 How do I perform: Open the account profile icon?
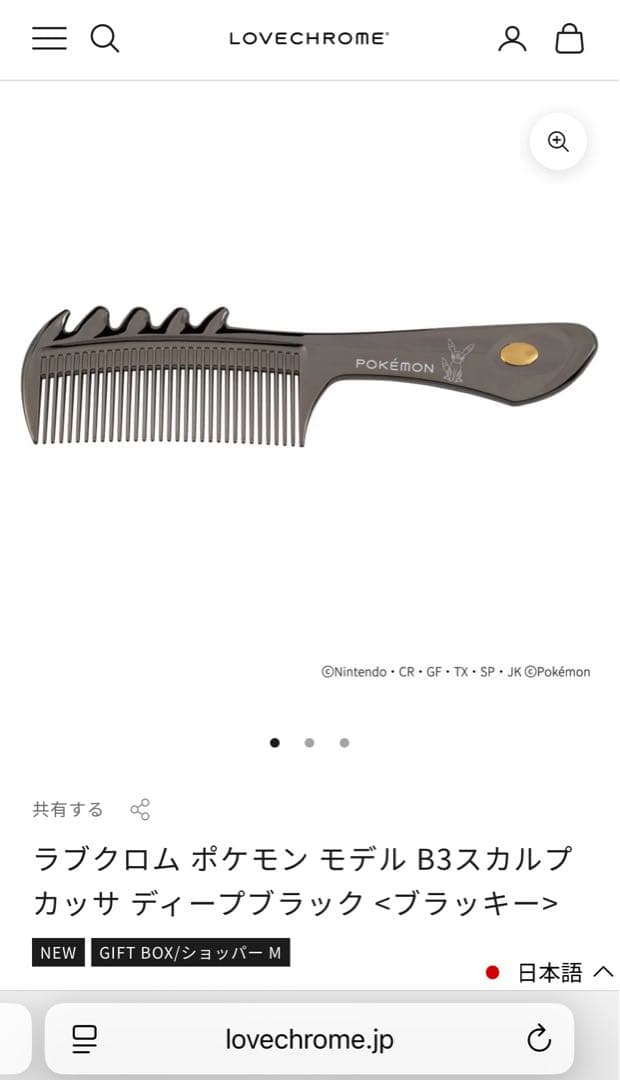512,39
